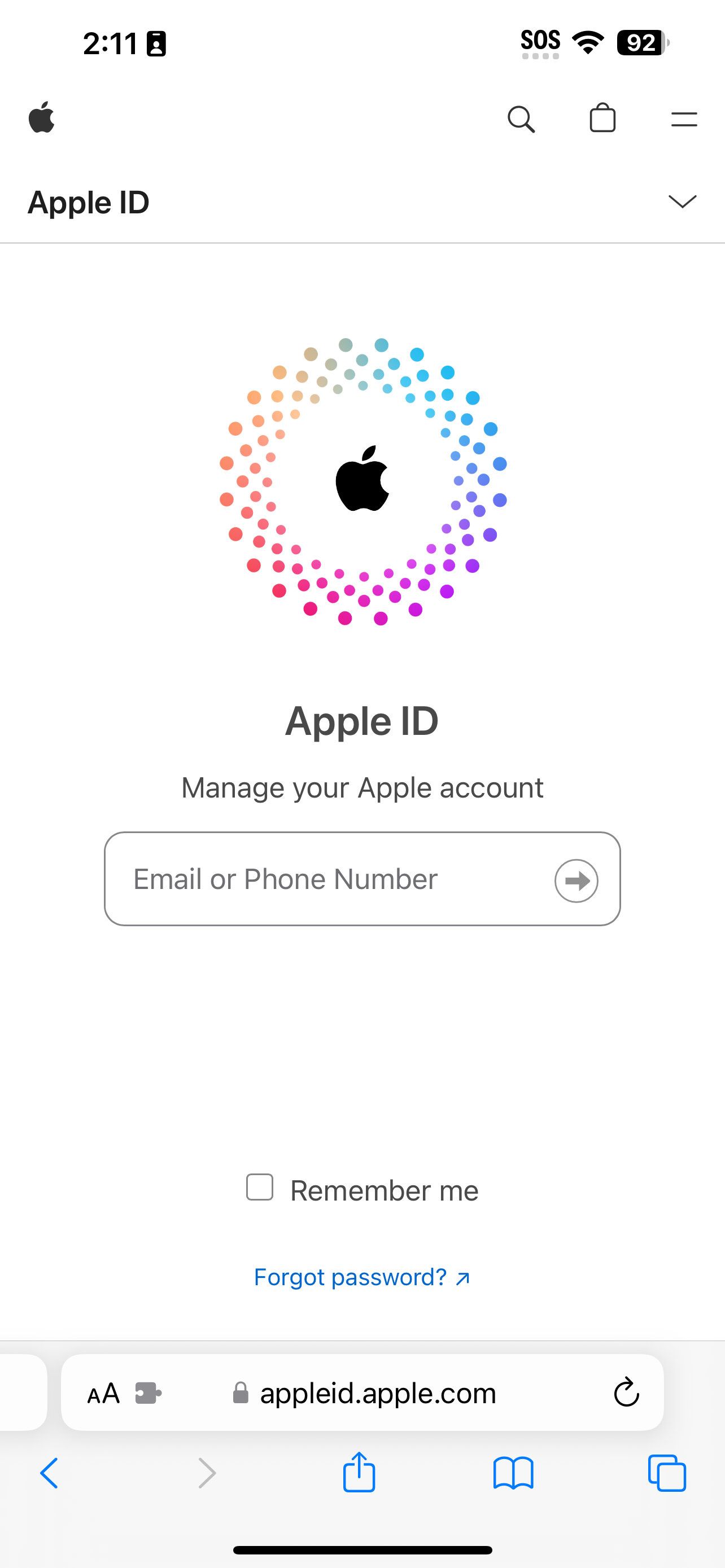Check the Remember me box
Image resolution: width=725 pixels, height=1568 pixels.
click(x=260, y=1188)
